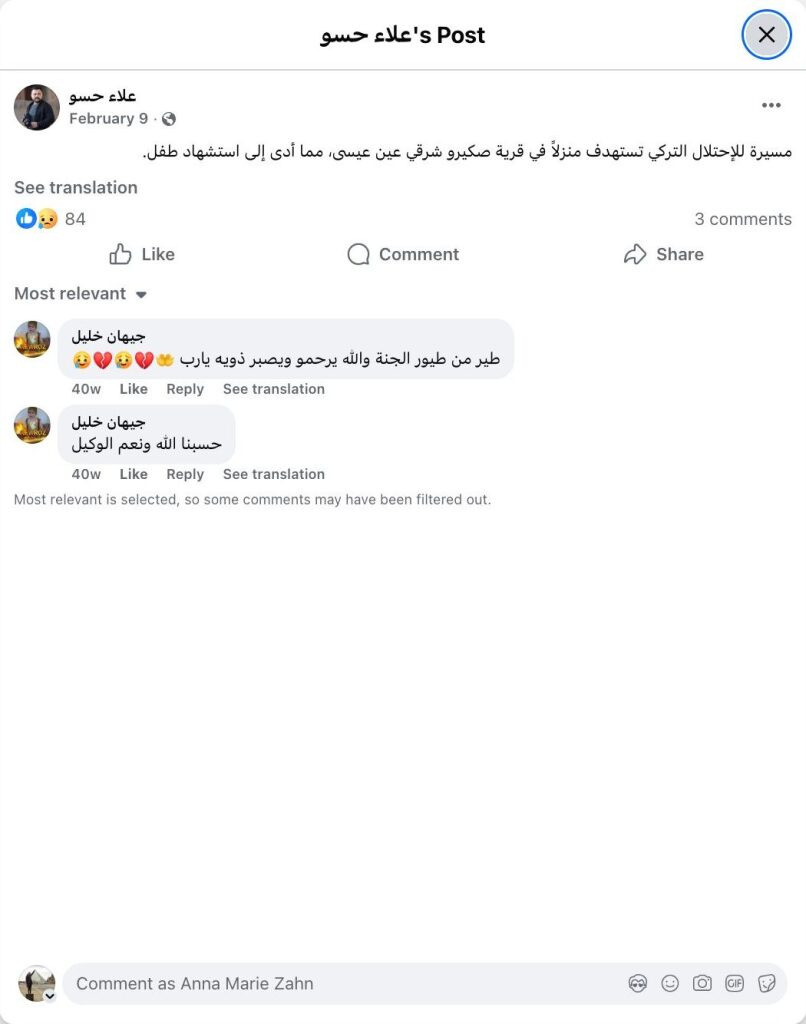Reply to the comment with heart emojis
Screen dimensions: 806x1024
[x=185, y=389]
